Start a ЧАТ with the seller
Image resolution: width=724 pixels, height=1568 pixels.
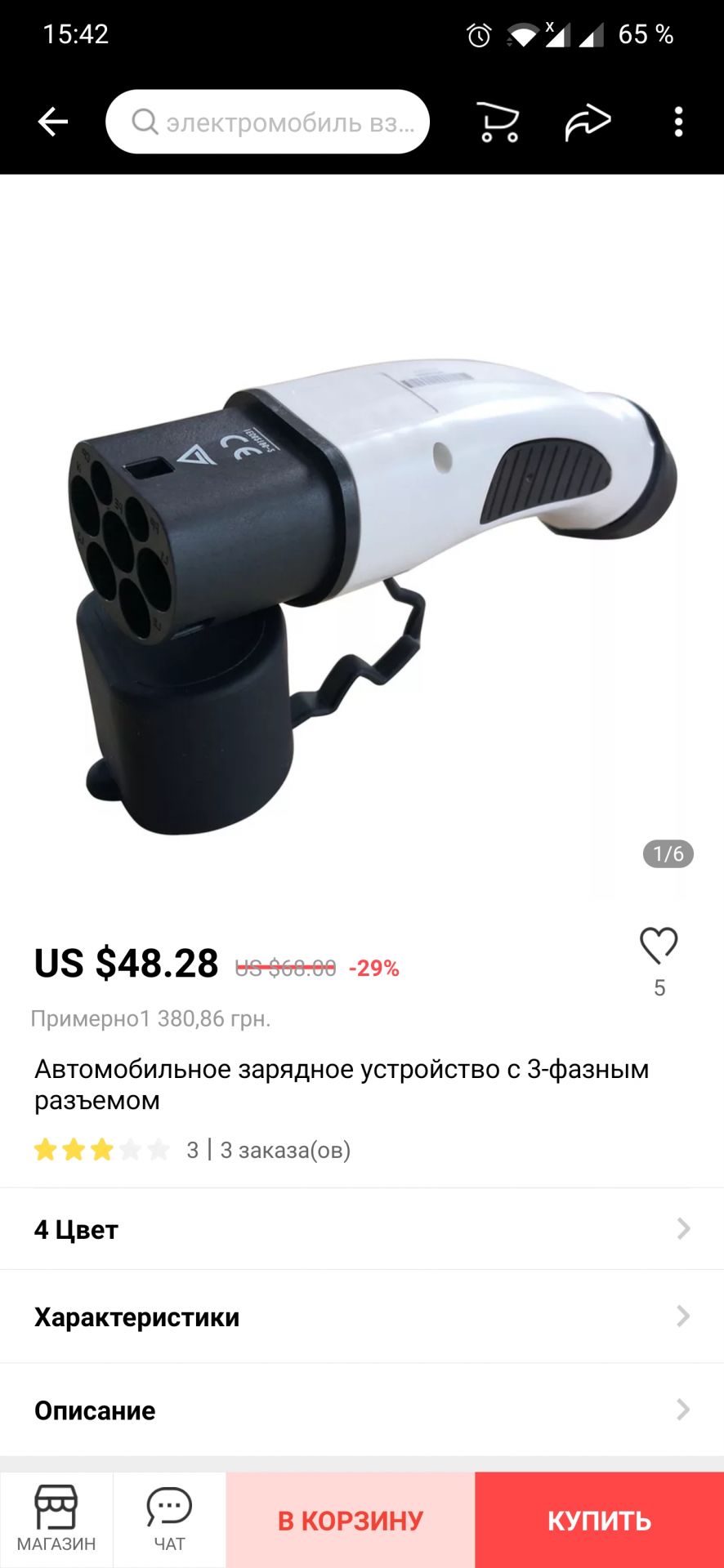point(169,1519)
